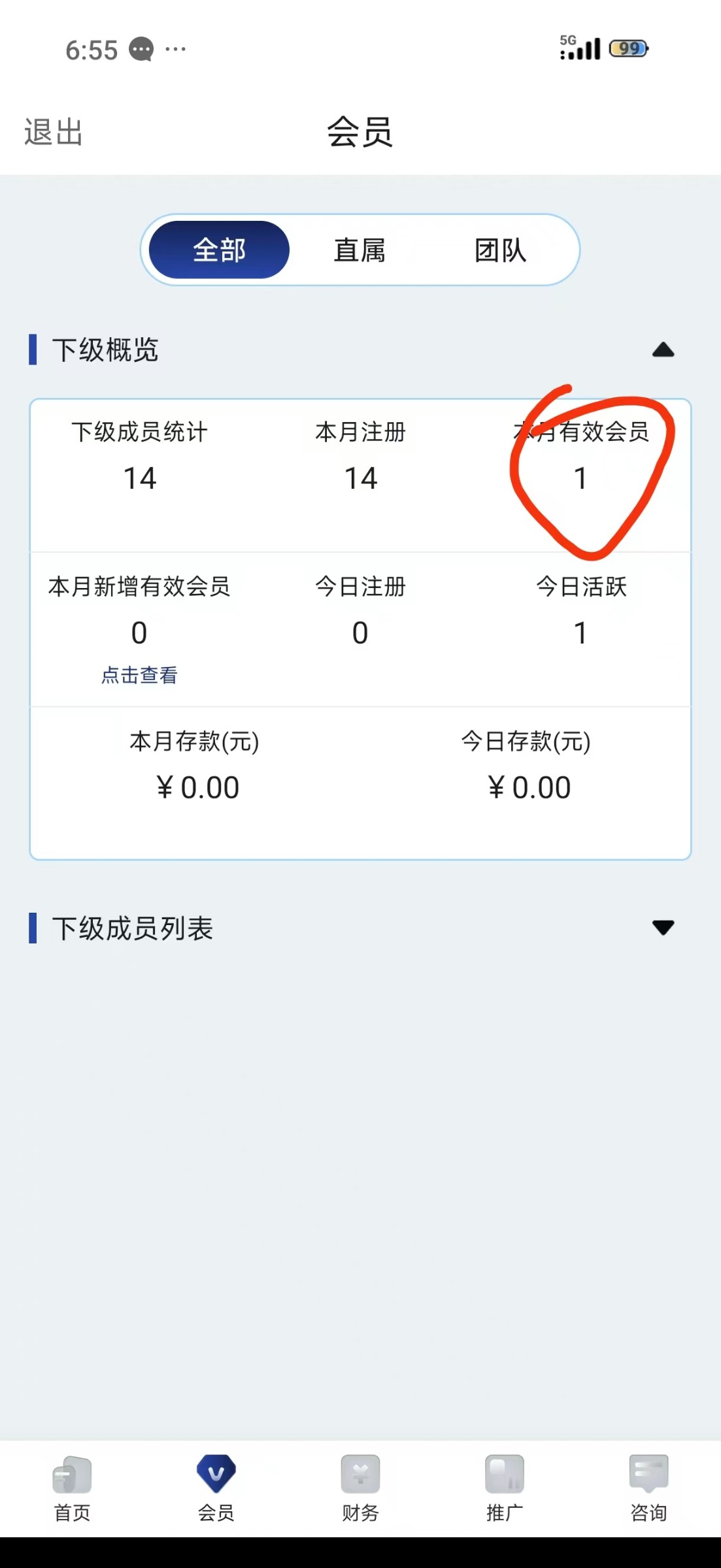Image resolution: width=721 pixels, height=1568 pixels.
Task: Switch to the 直属 filter option
Action: point(359,250)
